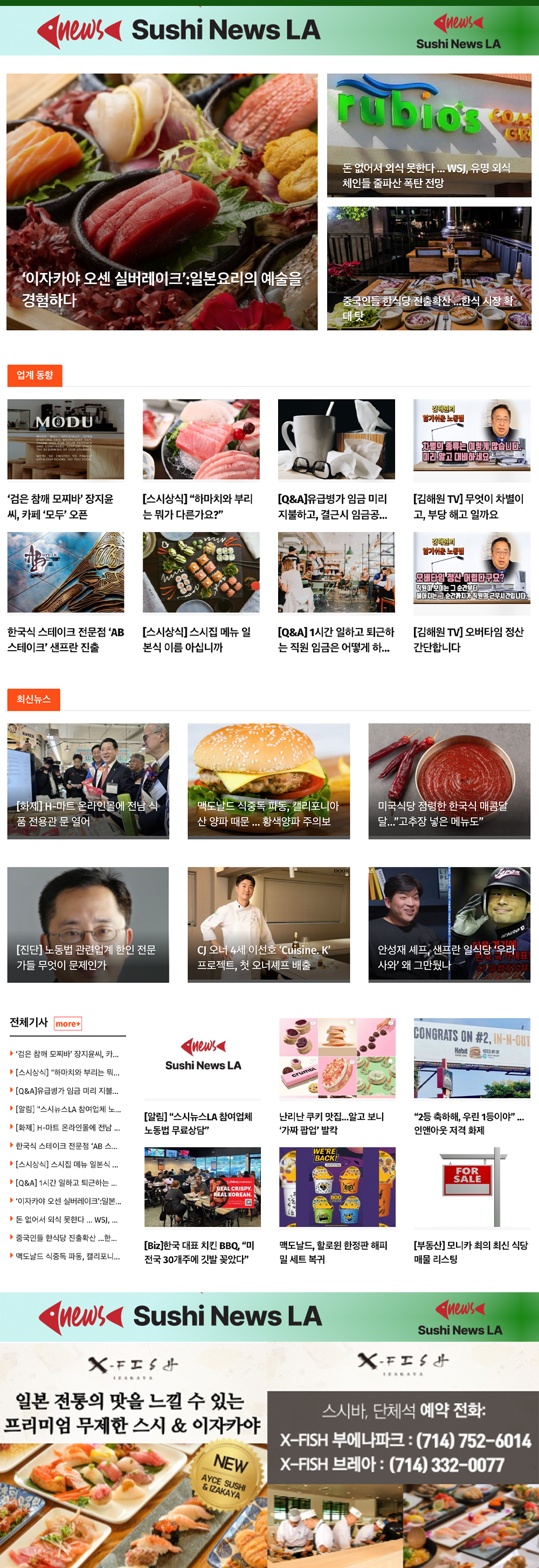Open the [알림] 스시뉴스LA 참여업체 list item
The height and width of the screenshot is (1568, 539).
click(x=67, y=1109)
